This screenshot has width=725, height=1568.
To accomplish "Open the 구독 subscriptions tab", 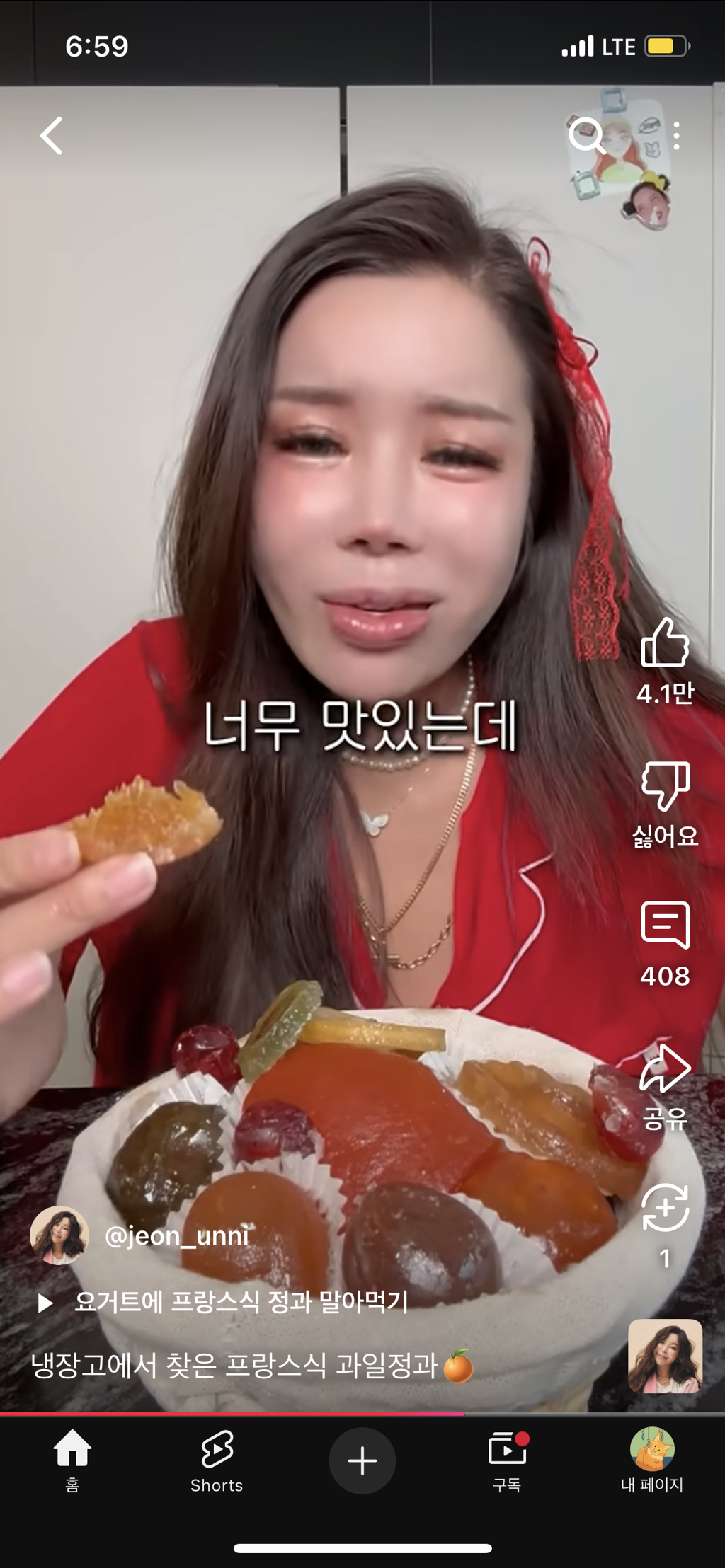I will [x=507, y=1460].
